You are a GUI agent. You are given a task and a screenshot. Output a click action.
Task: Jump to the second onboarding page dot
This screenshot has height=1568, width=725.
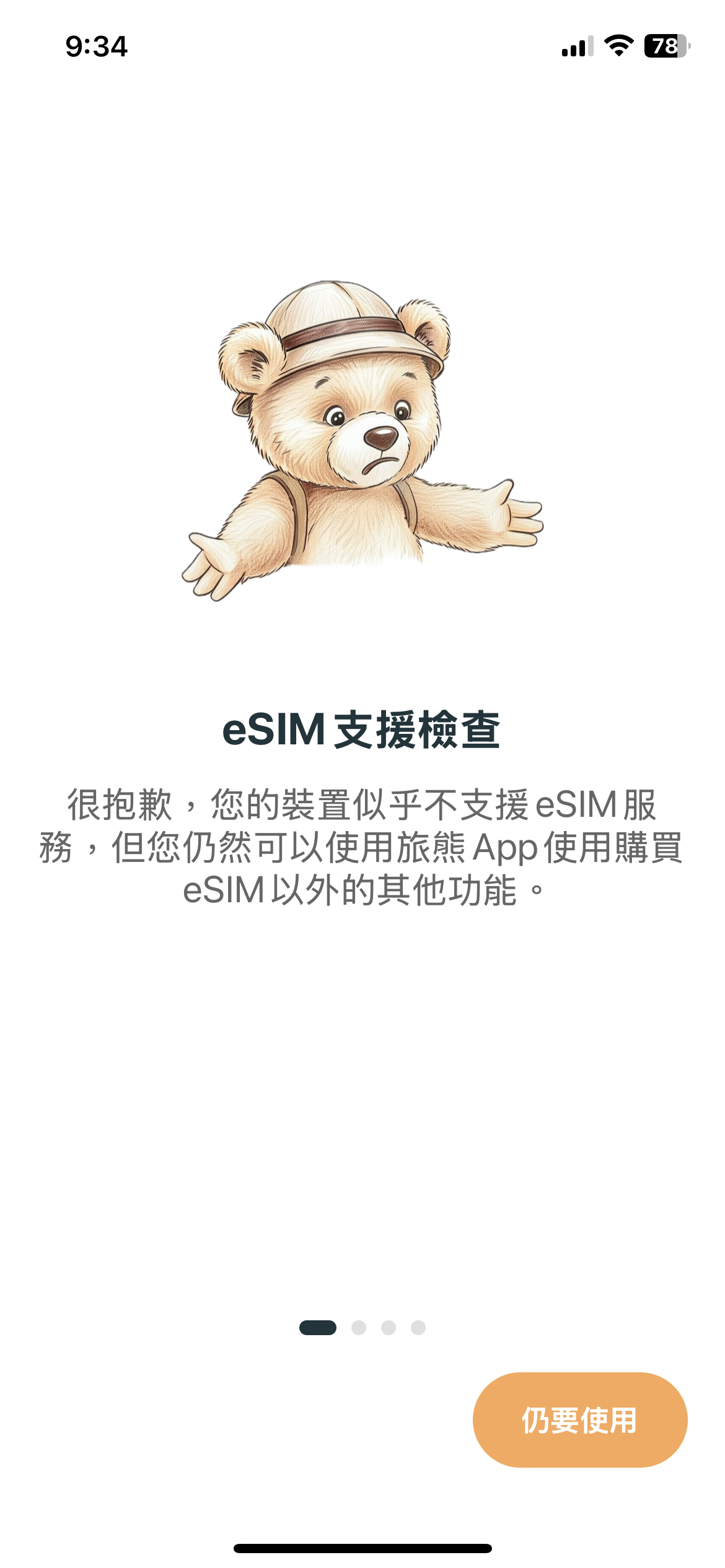pos(358,1328)
